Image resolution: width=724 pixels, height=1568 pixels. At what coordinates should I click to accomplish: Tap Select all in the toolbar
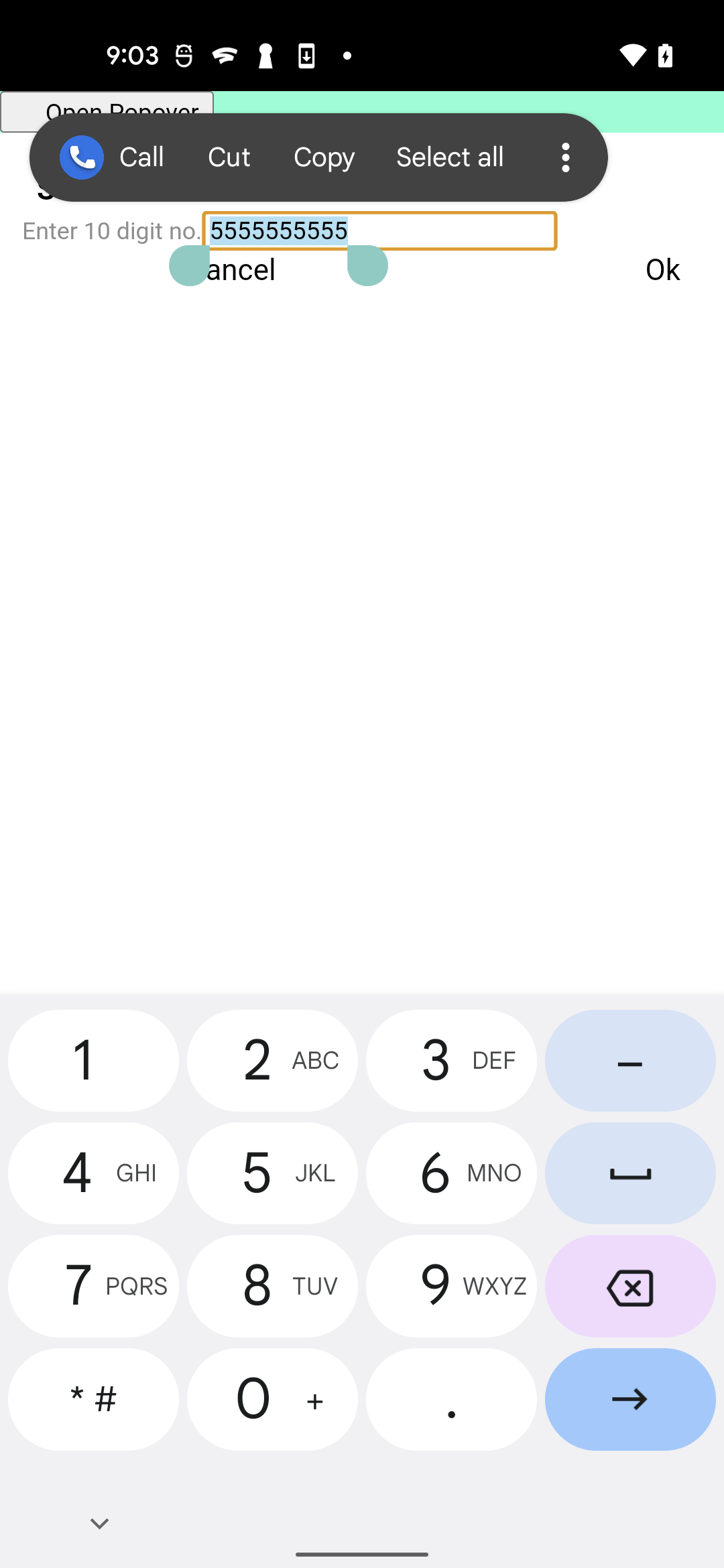tap(450, 157)
